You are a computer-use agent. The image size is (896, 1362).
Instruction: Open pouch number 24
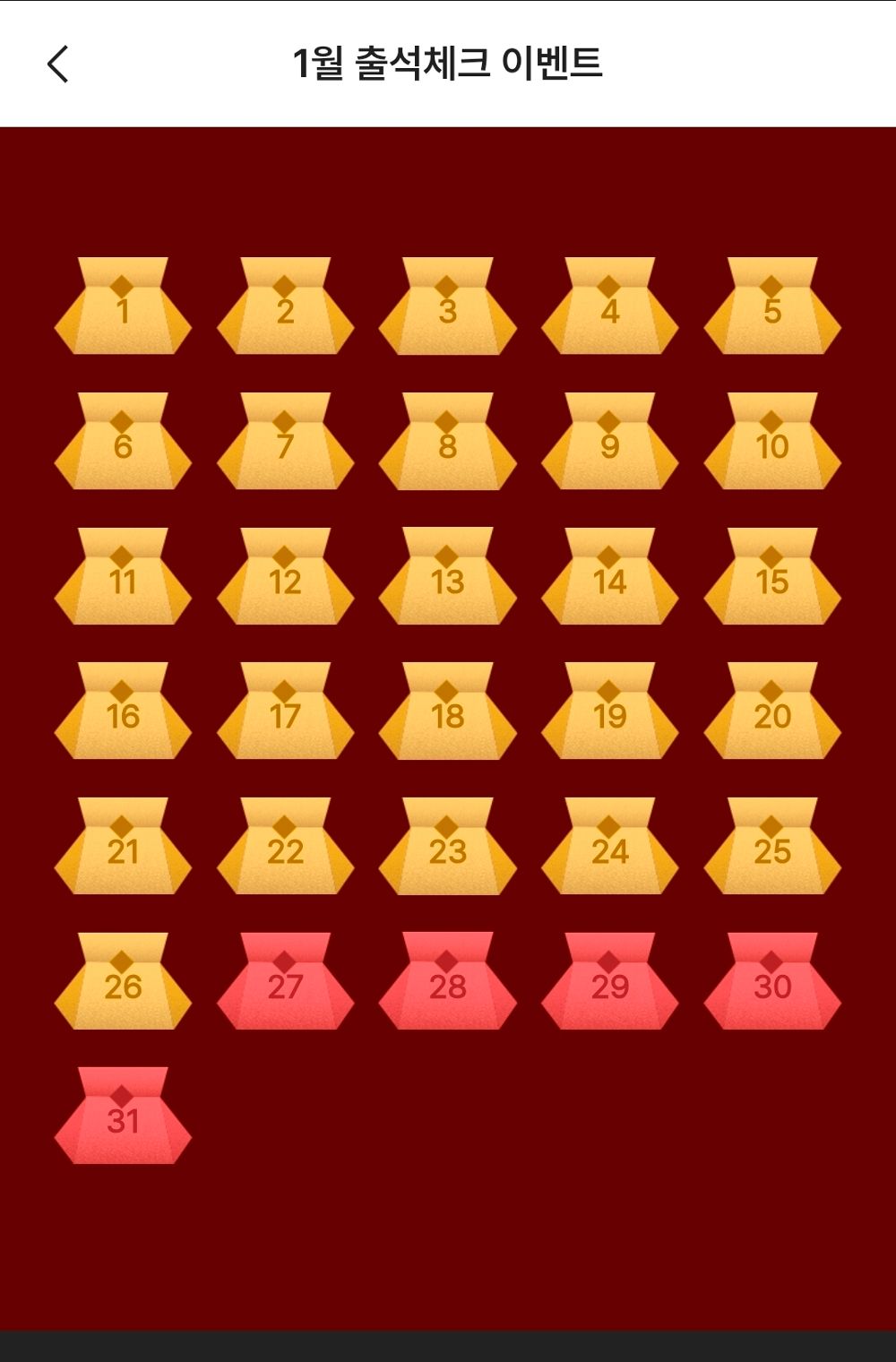click(x=609, y=848)
